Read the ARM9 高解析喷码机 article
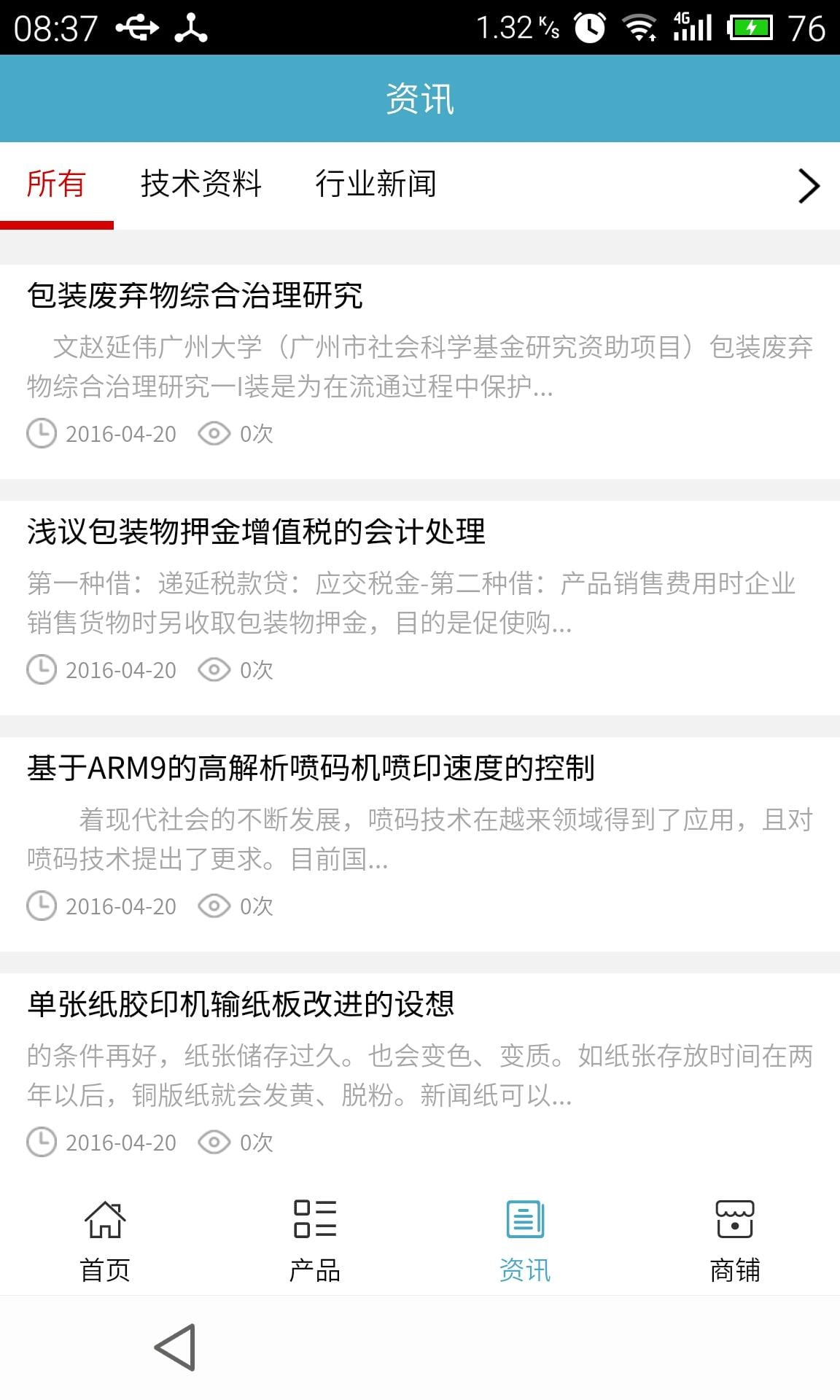This screenshot has height=1400, width=840. pos(311,769)
